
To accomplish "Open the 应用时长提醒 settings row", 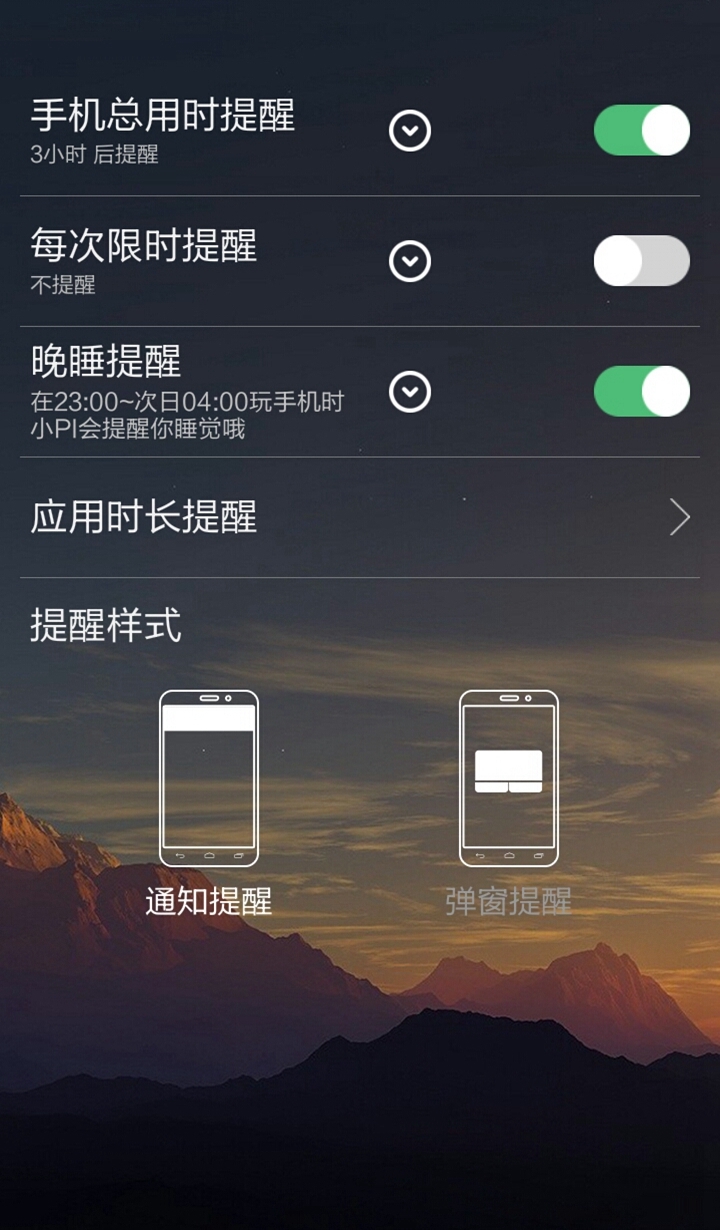I will point(360,517).
